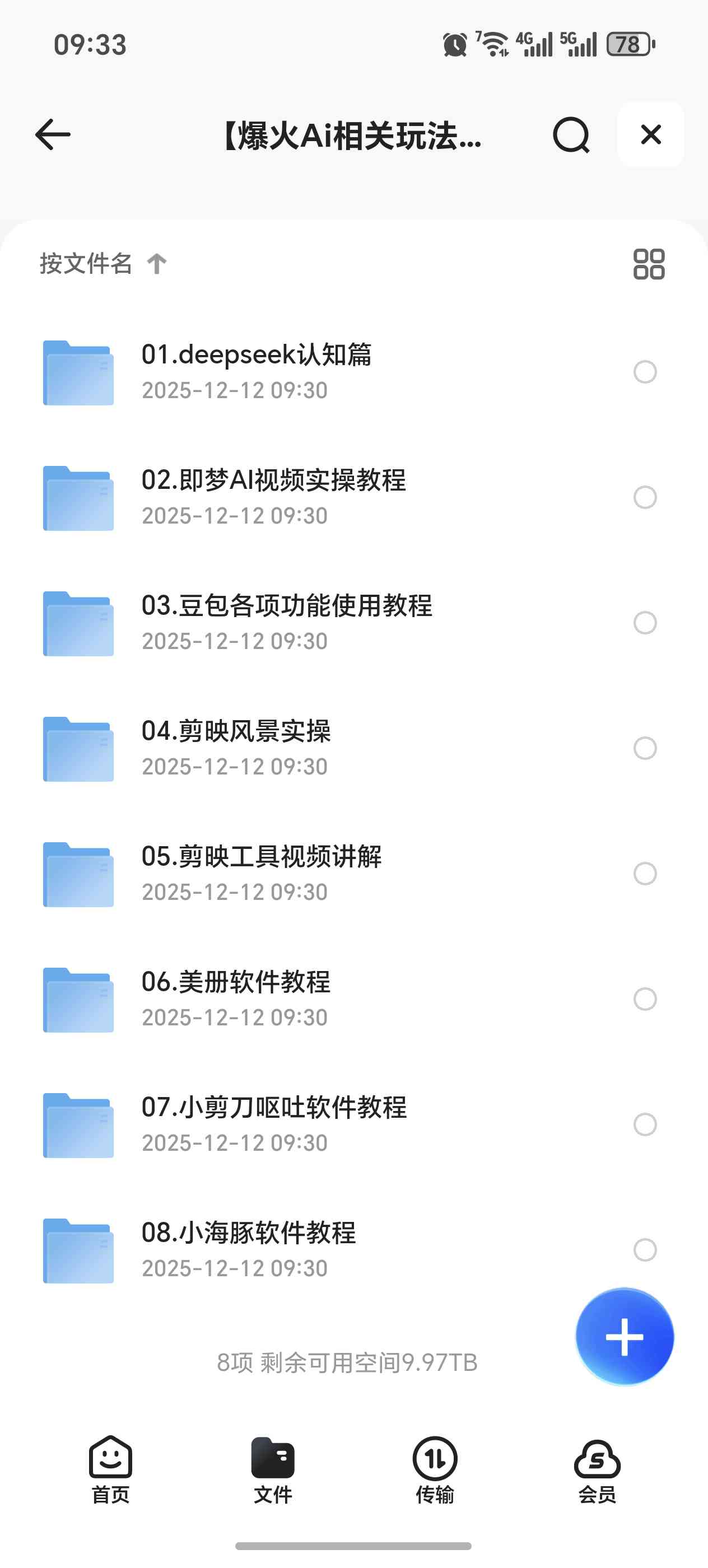Open the 01.deepseek认知篇 folder

[255, 371]
